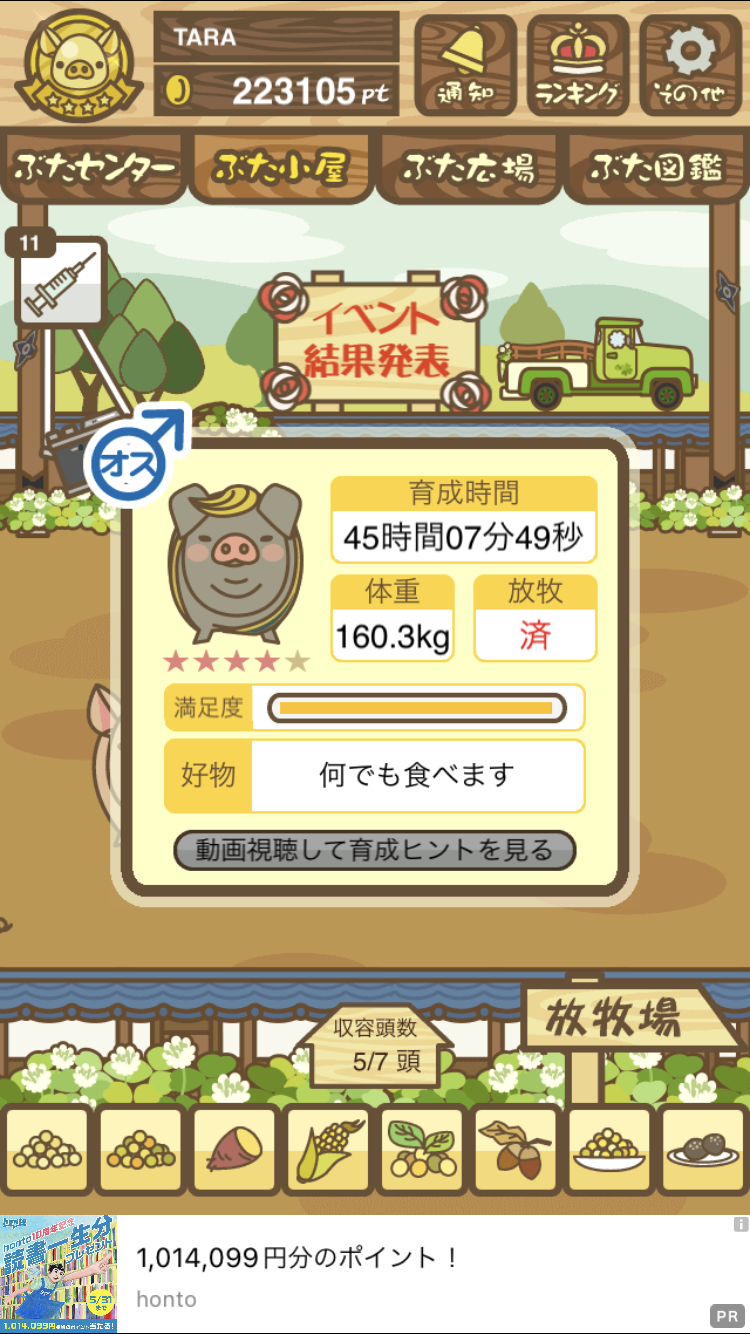The width and height of the screenshot is (750, 1334).
Task: Switch to ぶたセンター tab
Action: coord(95,167)
